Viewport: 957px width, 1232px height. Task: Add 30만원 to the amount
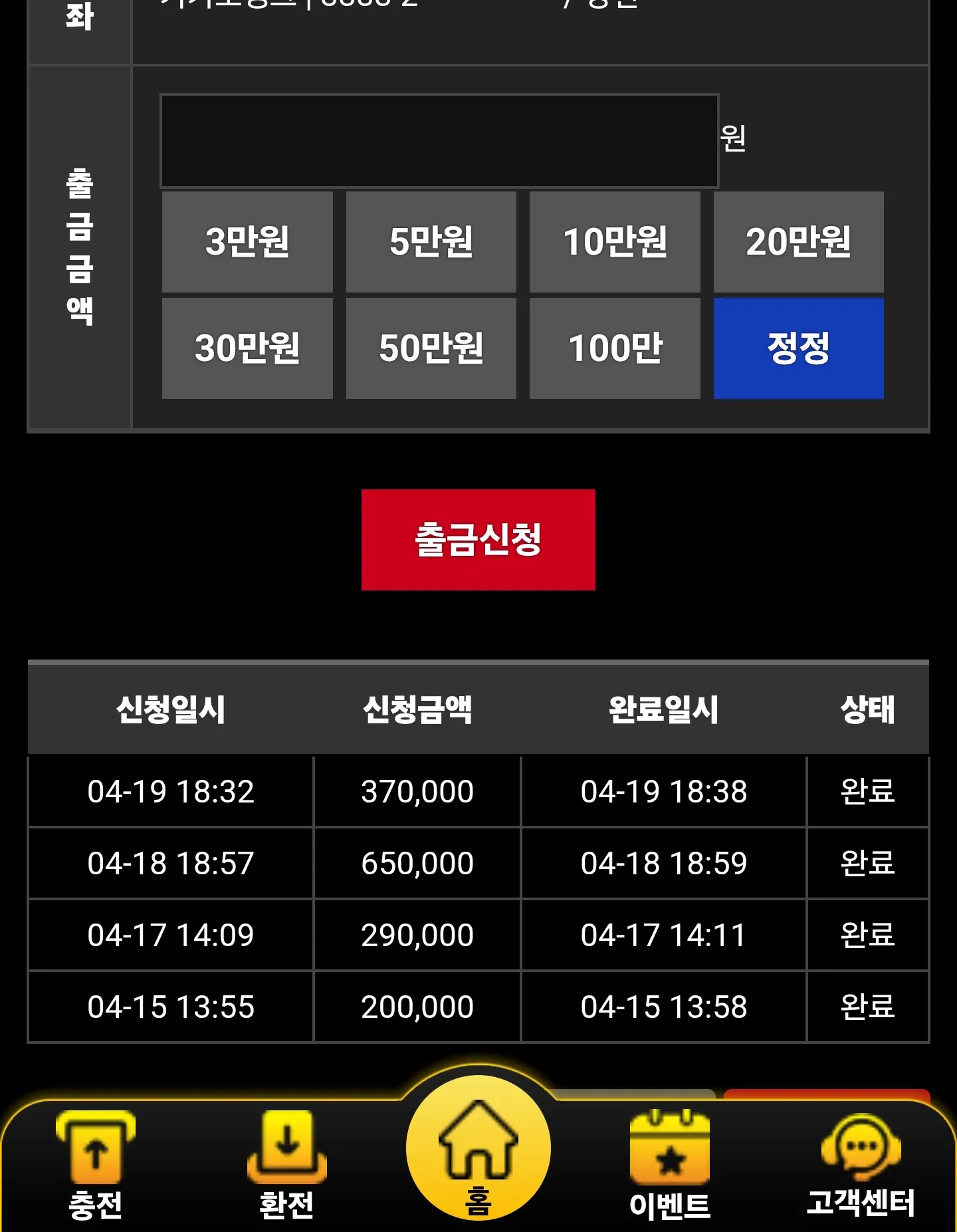pyautogui.click(x=247, y=348)
